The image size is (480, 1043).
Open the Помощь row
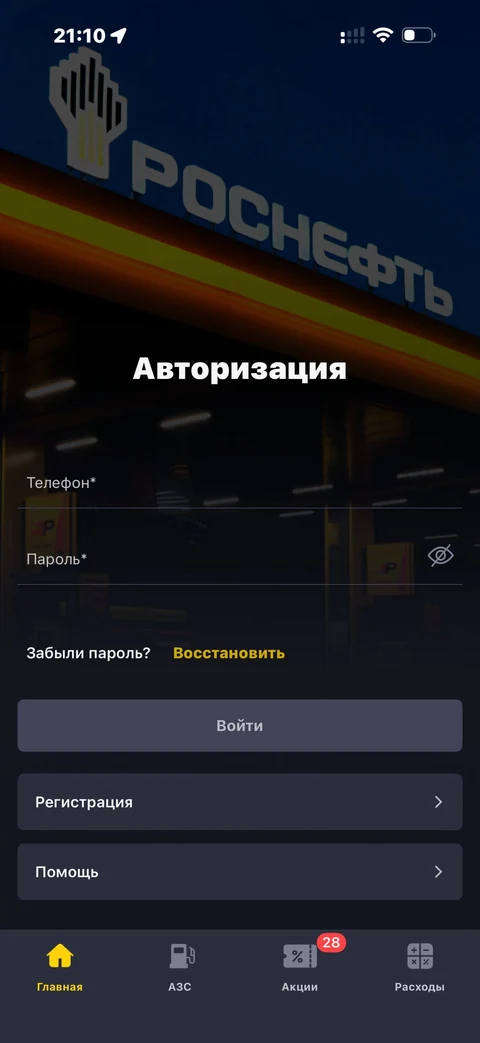[x=239, y=872]
